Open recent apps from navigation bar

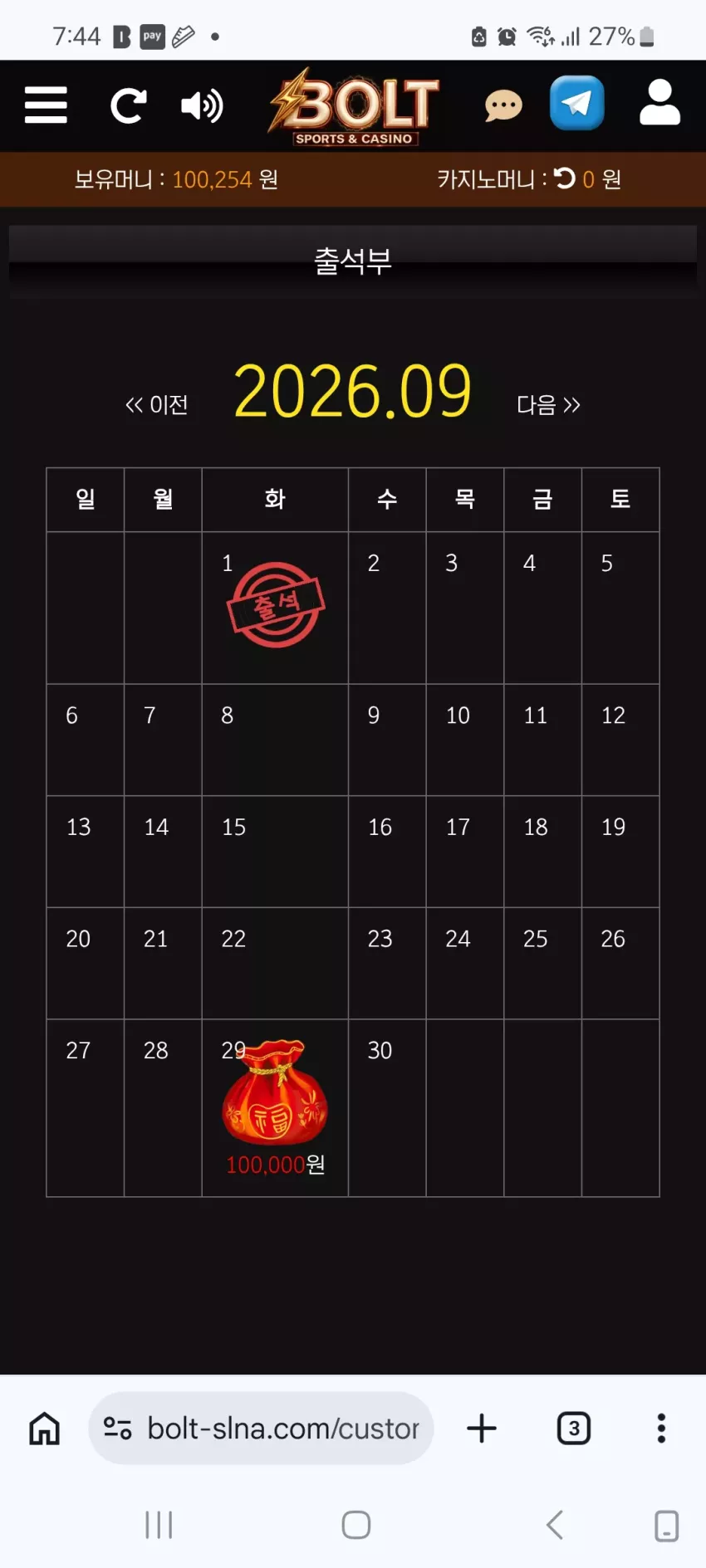tap(159, 1525)
